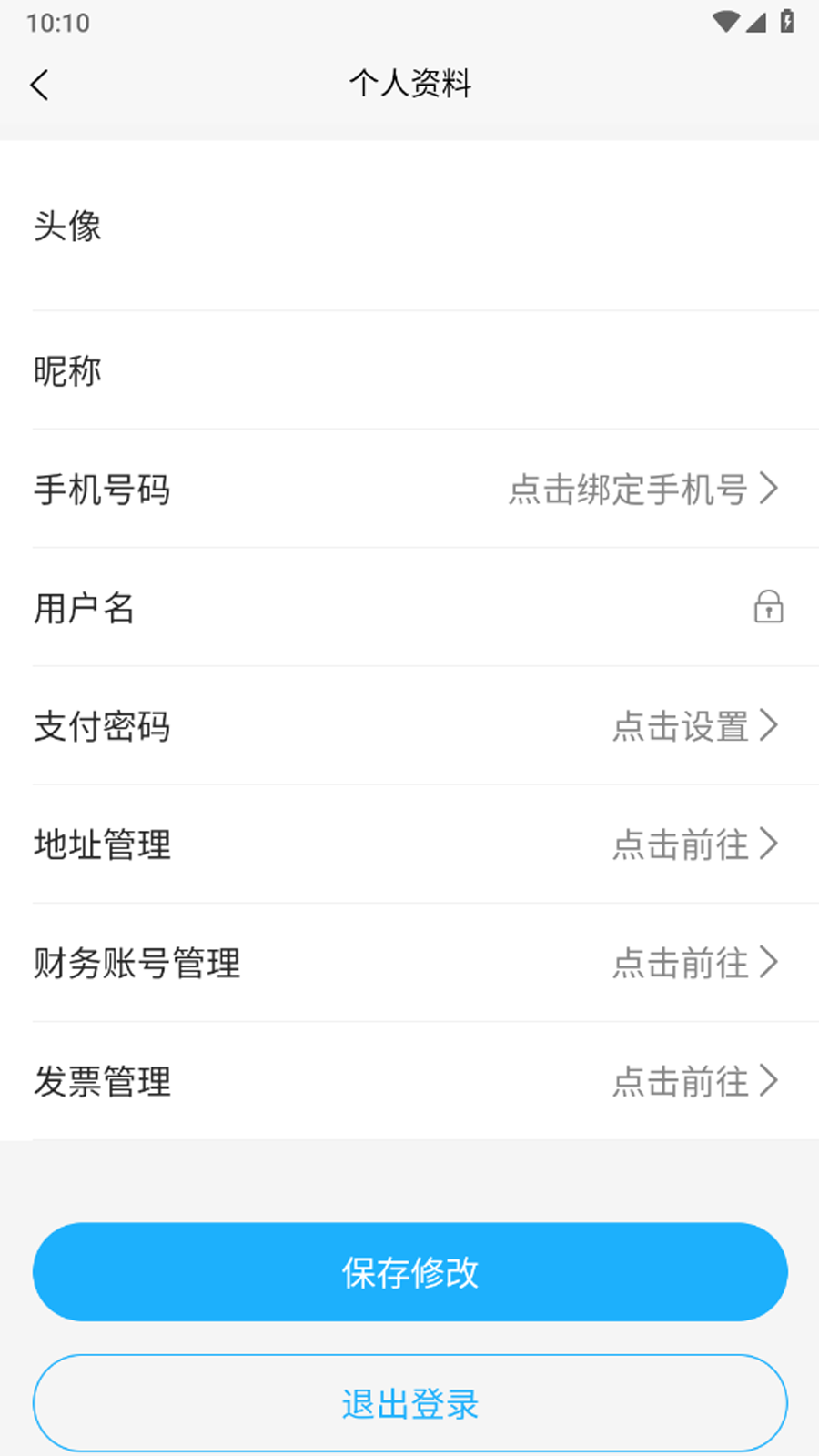
Task: Tap the back arrow to exit profile page
Action: (39, 84)
